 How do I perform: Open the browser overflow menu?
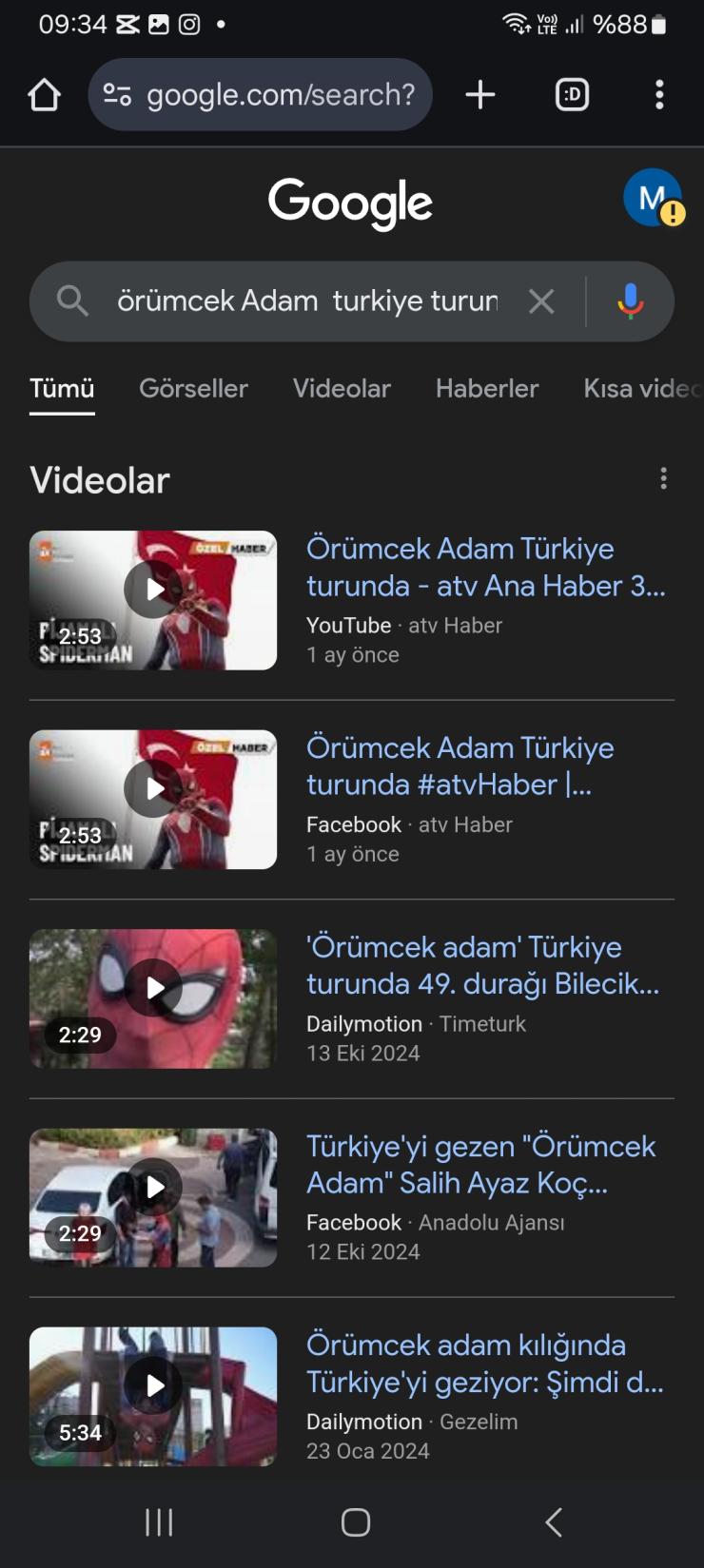coord(659,95)
